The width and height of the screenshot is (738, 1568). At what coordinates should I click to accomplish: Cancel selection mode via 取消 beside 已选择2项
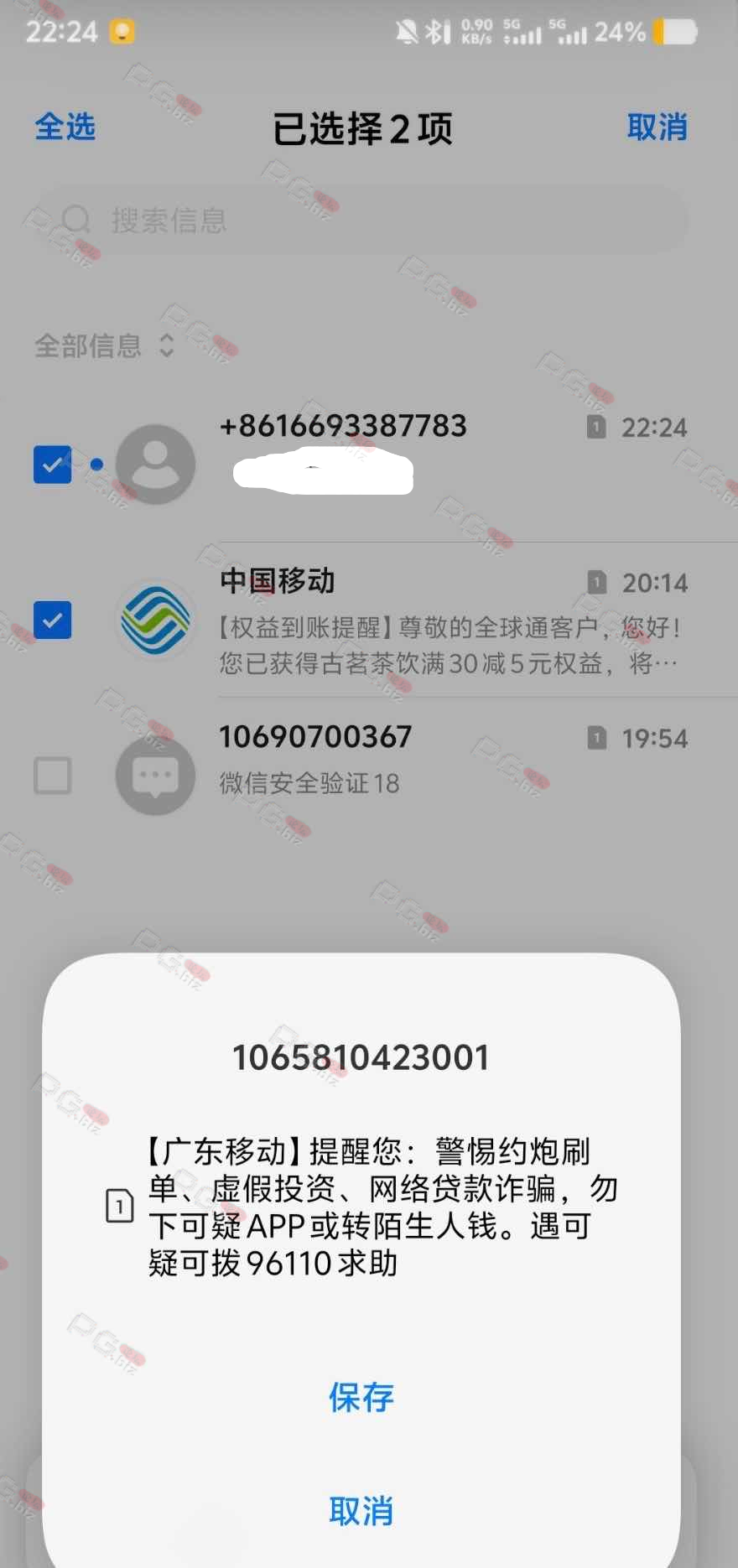click(657, 127)
